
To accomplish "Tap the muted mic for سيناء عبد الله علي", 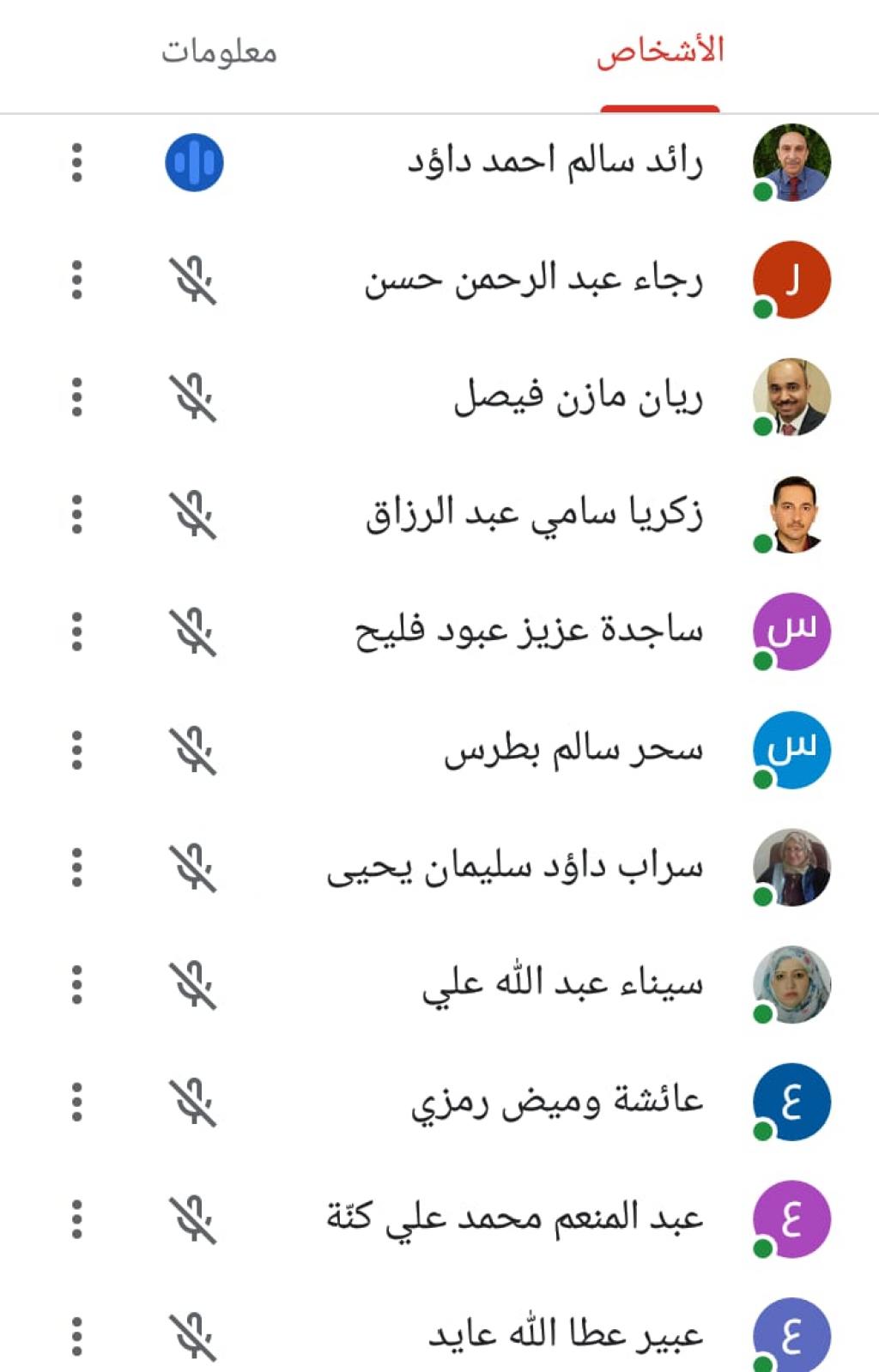I will pyautogui.click(x=194, y=985).
